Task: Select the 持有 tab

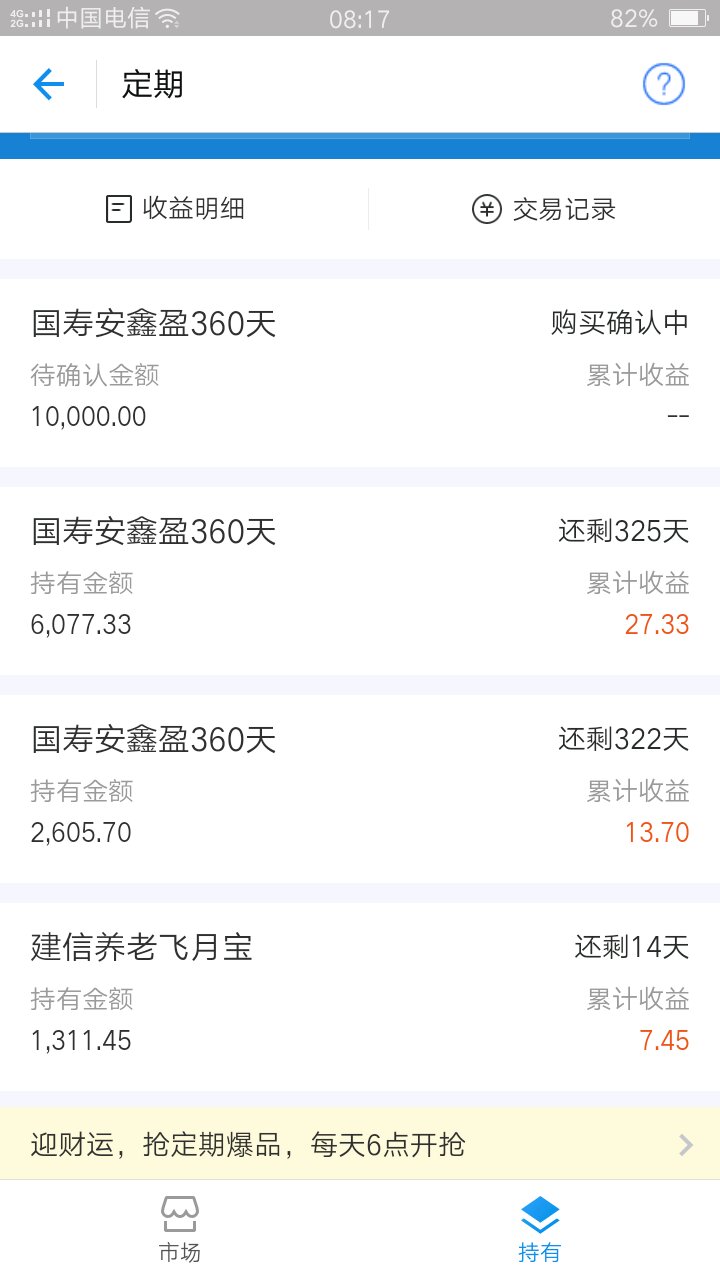Action: pos(540,1230)
